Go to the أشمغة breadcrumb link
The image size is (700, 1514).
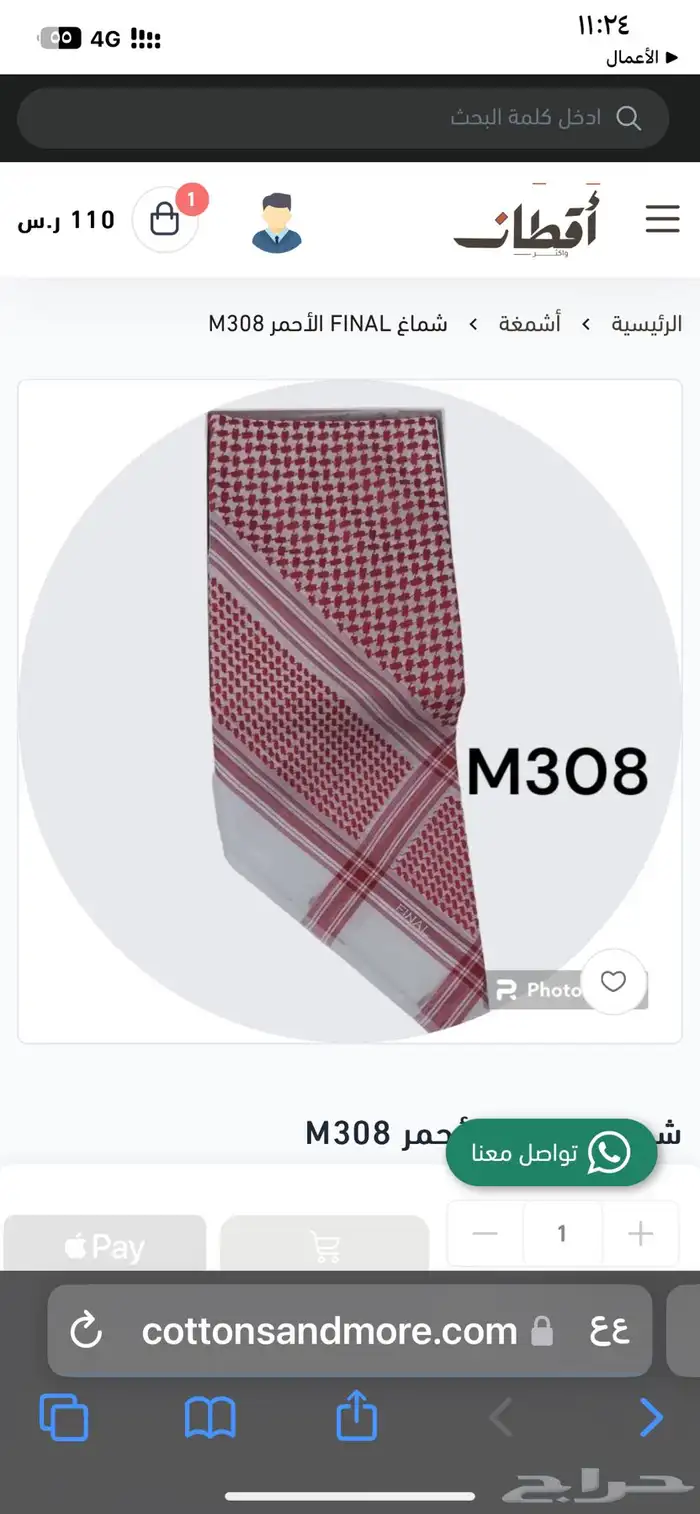pos(530,324)
